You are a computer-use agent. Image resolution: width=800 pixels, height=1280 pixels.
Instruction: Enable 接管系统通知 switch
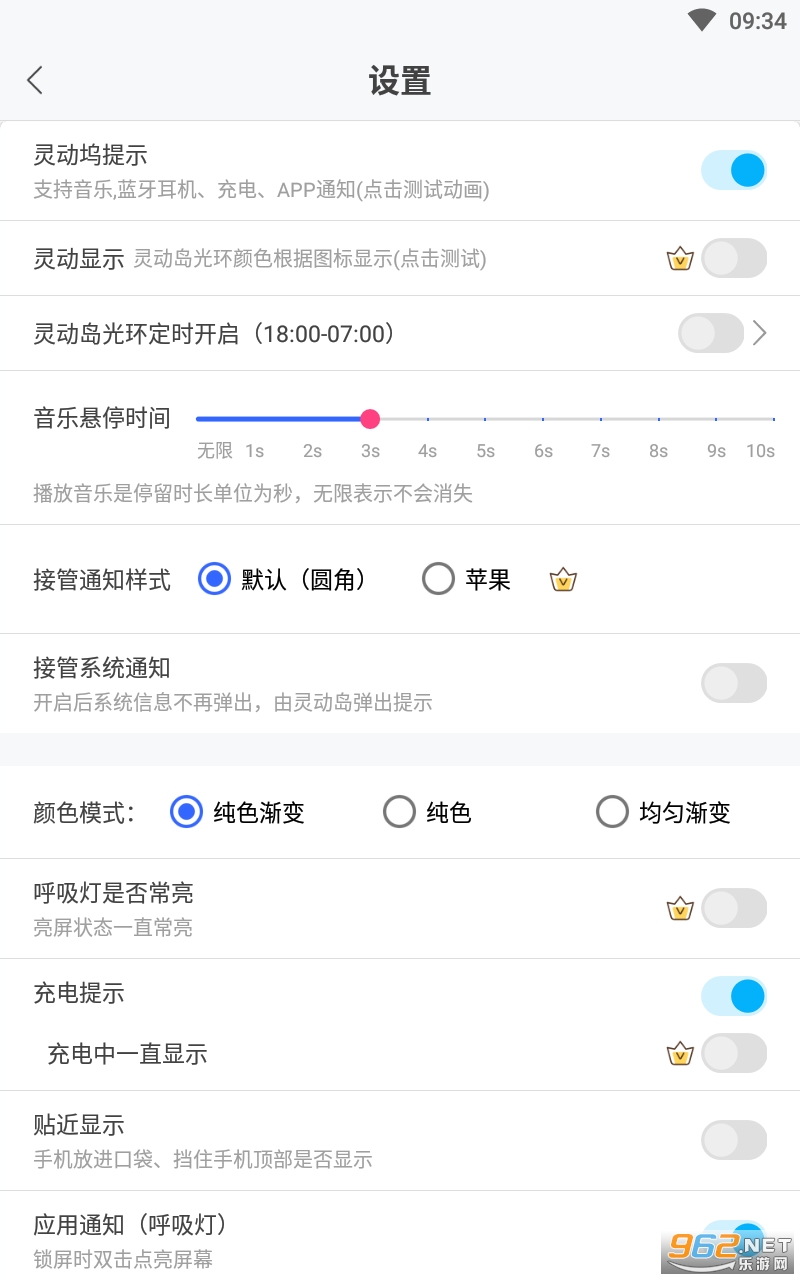733,683
